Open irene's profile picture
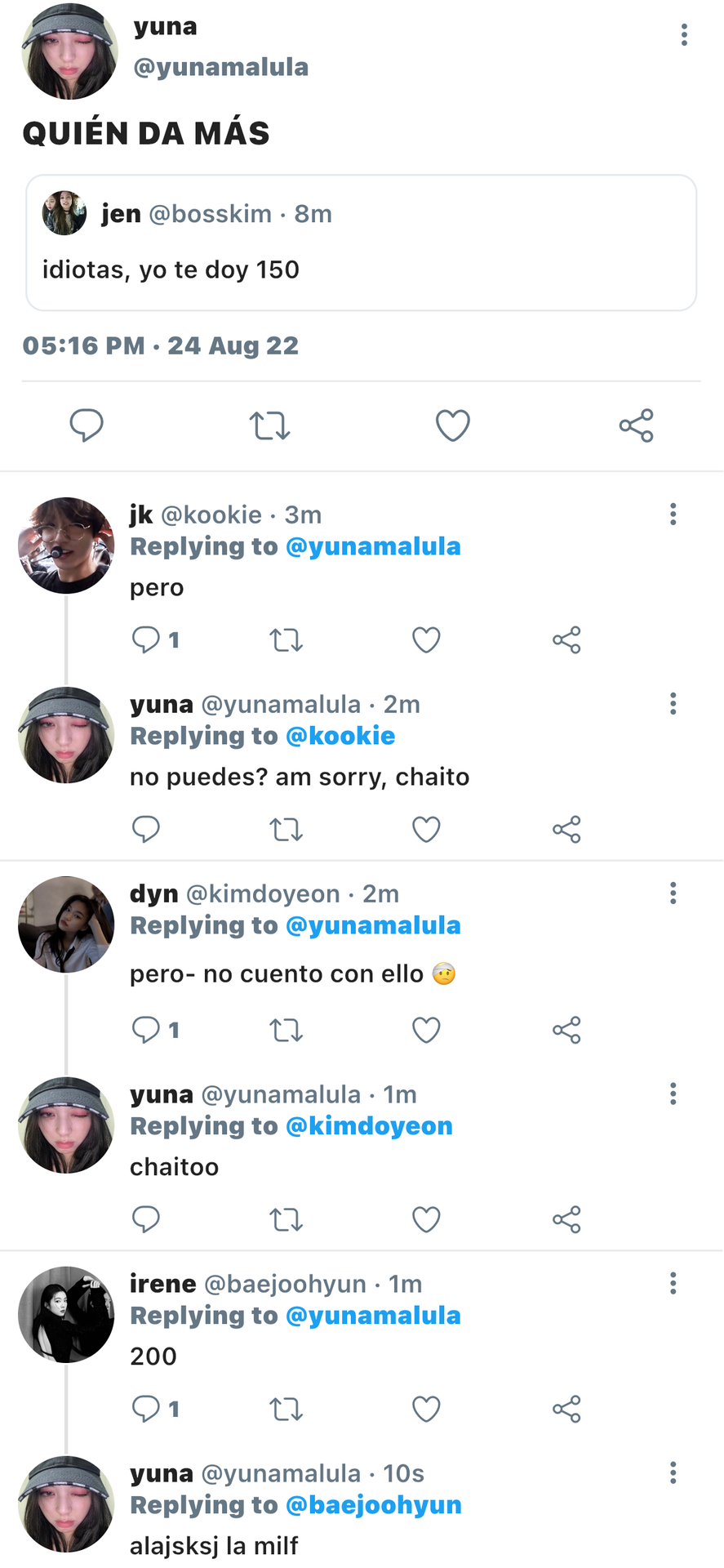724x1568 pixels. coord(66,1314)
